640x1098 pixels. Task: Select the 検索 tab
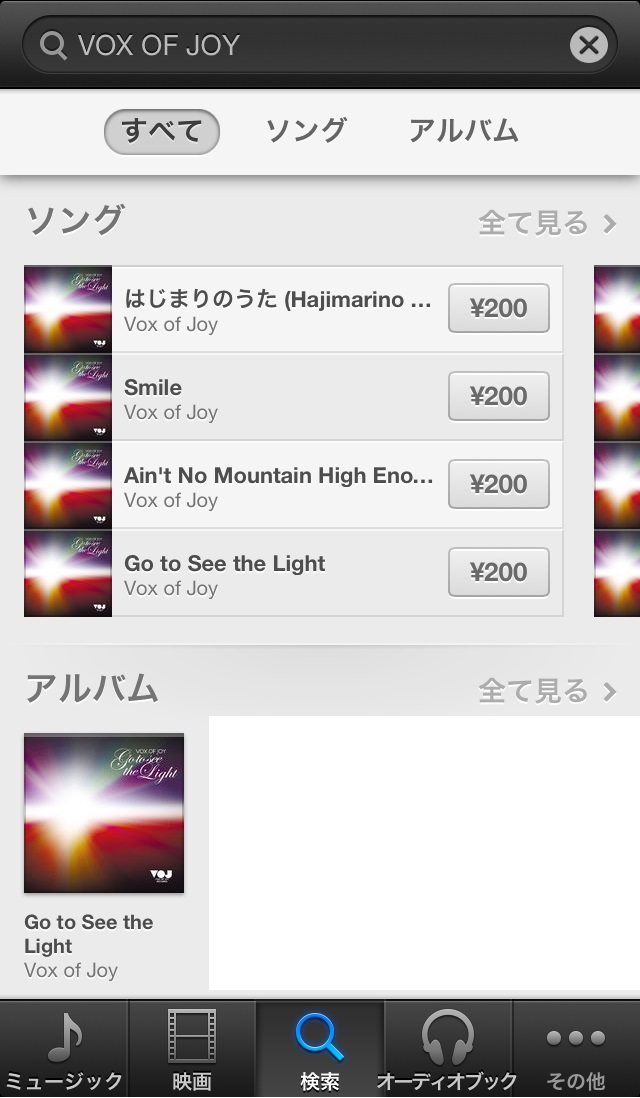[320, 1050]
